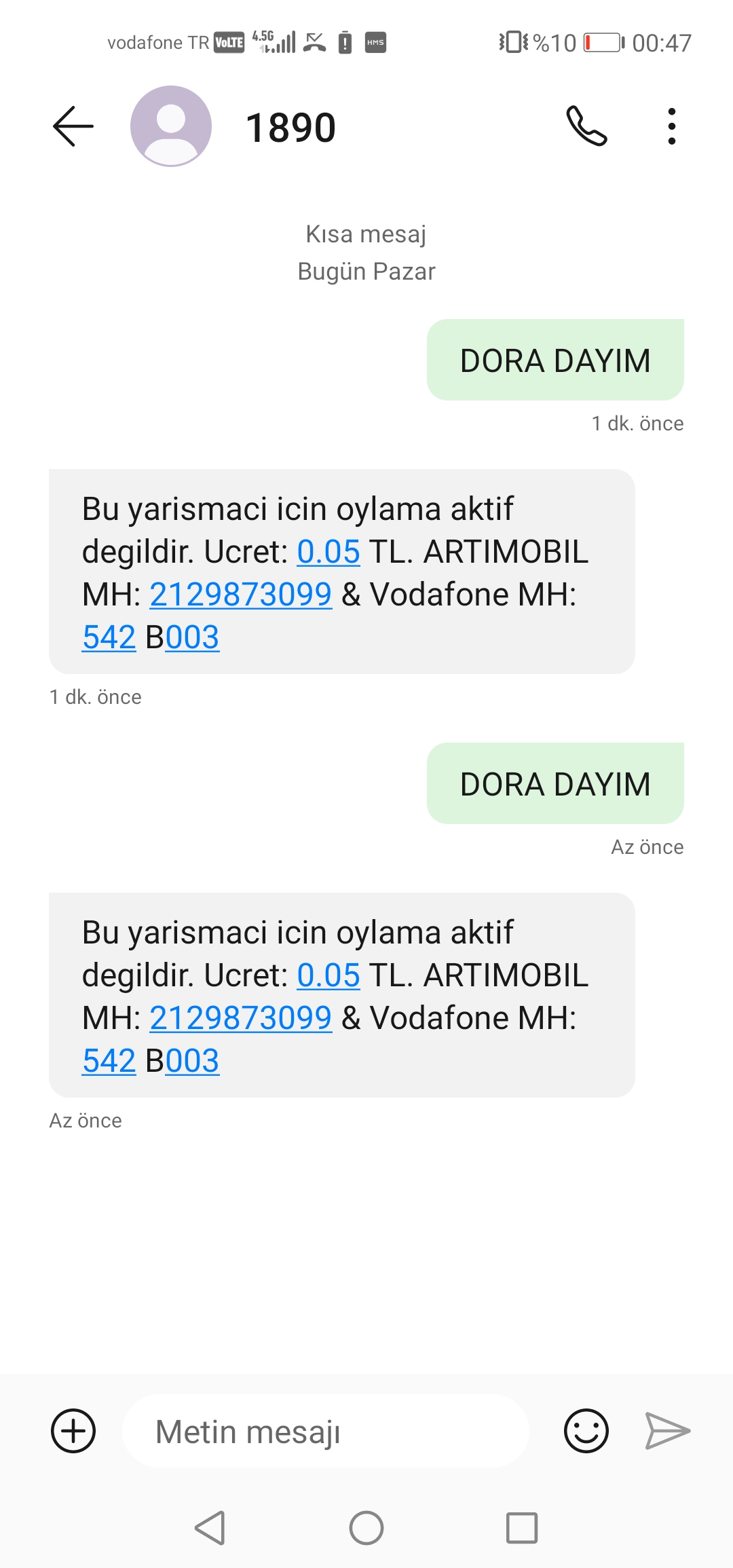The width and height of the screenshot is (733, 1568).
Task: Open the three-dot overflow menu
Action: 671,126
